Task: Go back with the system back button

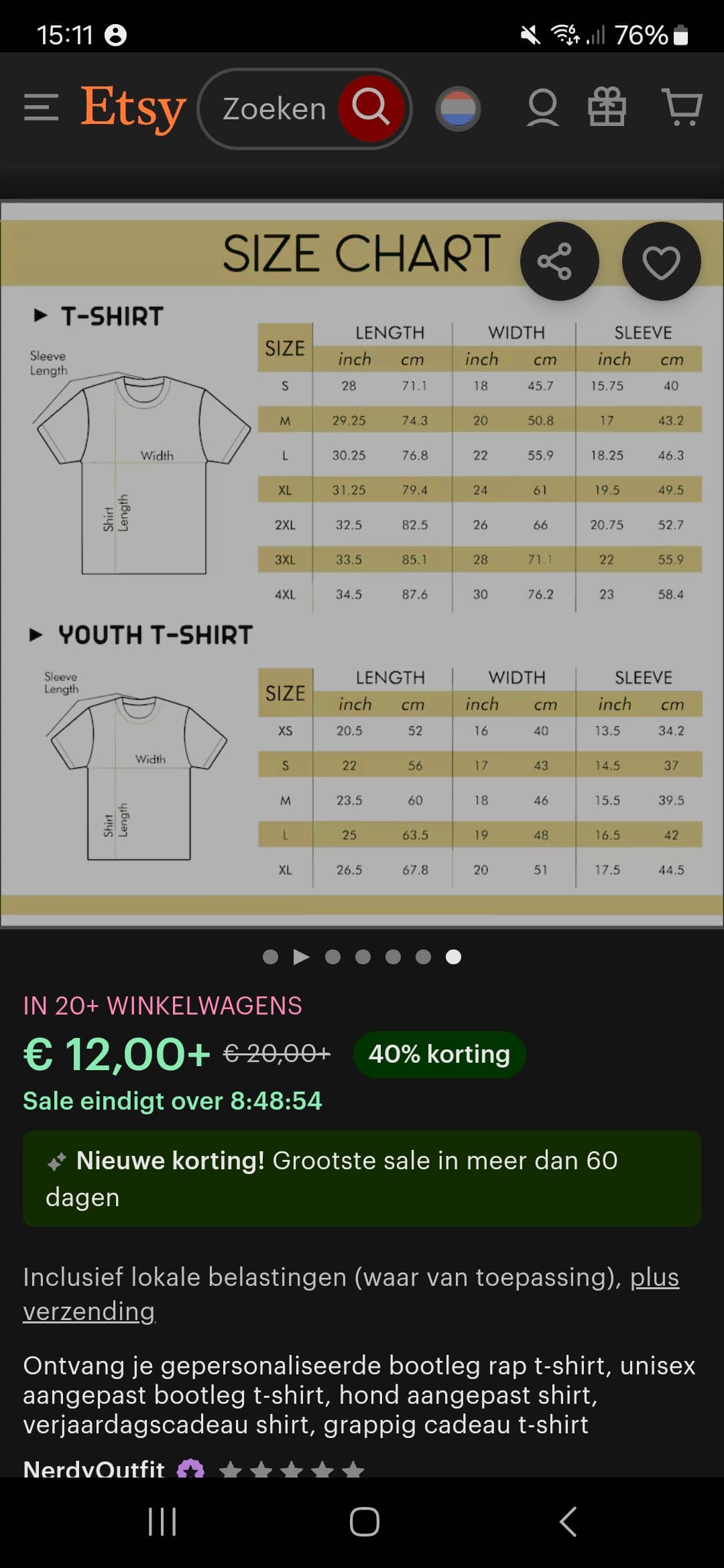Action: coord(568,1522)
